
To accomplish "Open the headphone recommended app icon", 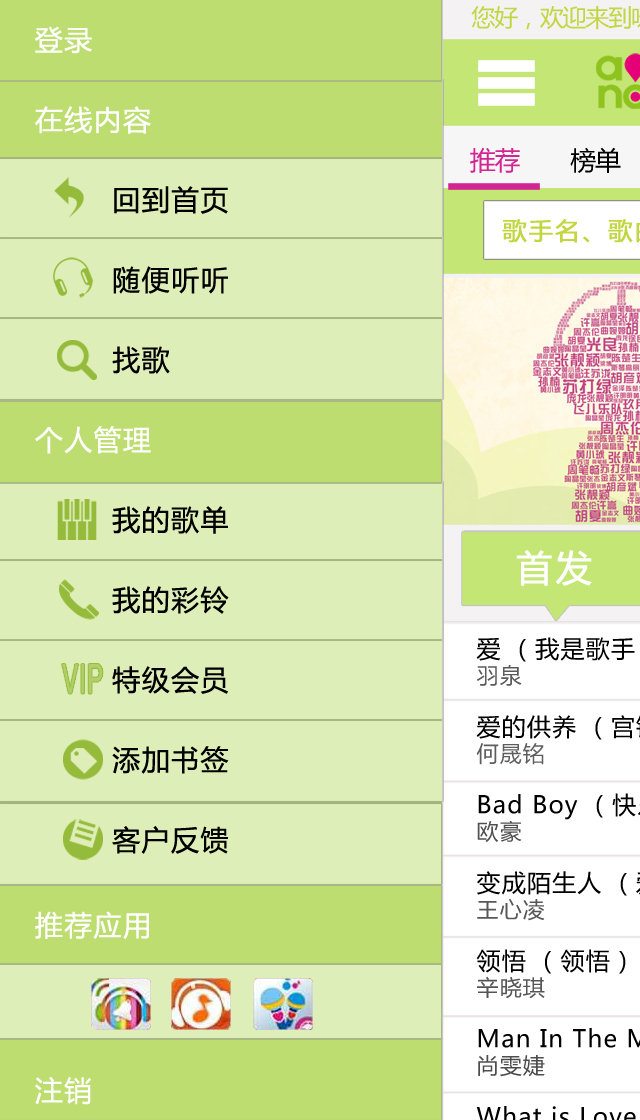I will tap(121, 1004).
